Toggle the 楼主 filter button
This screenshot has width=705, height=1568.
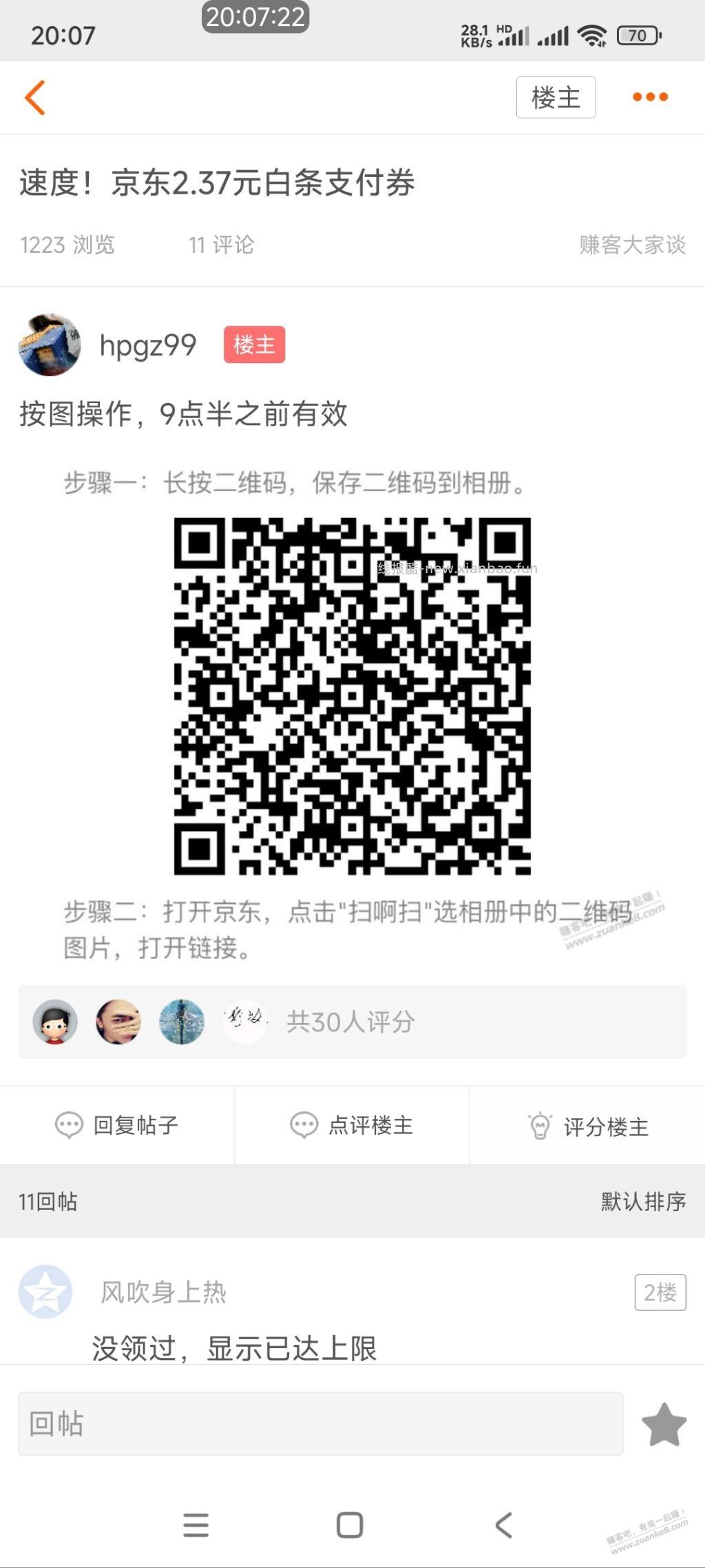tap(555, 97)
